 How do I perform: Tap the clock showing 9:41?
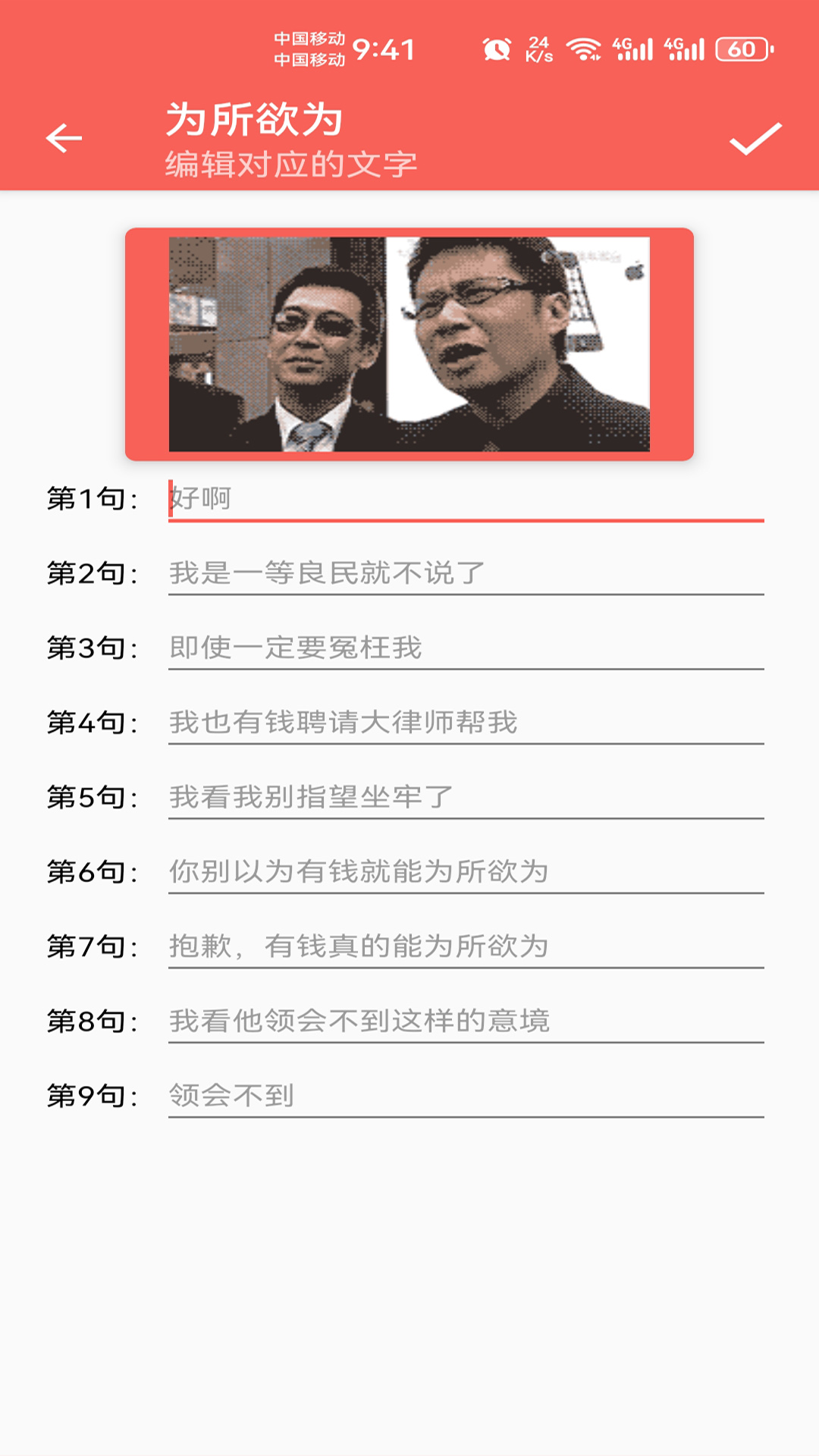click(x=384, y=48)
